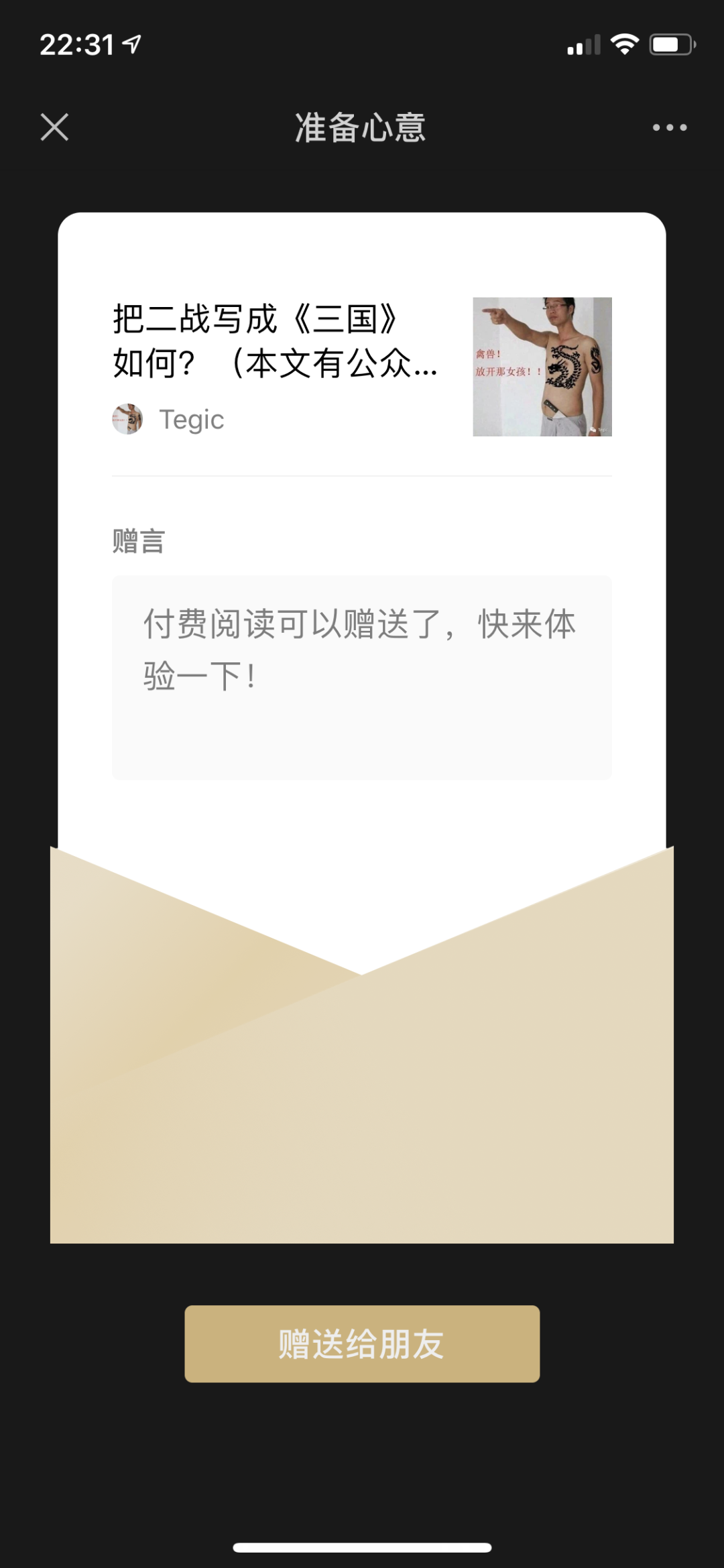Viewport: 724px width, 1568px height.
Task: Tap the 赠言 message text field
Action: 361,677
